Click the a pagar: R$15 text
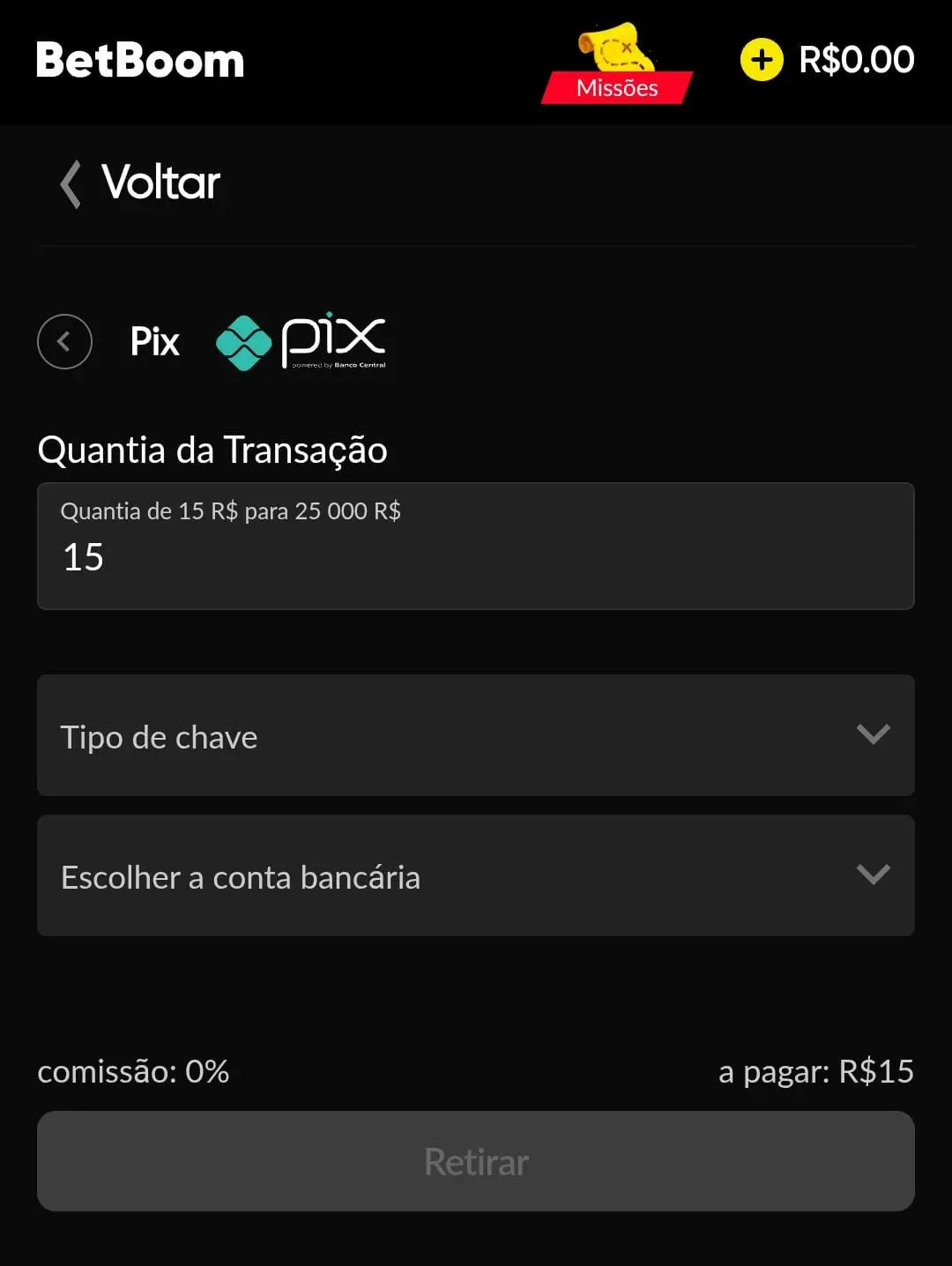This screenshot has width=952, height=1266. [816, 1072]
